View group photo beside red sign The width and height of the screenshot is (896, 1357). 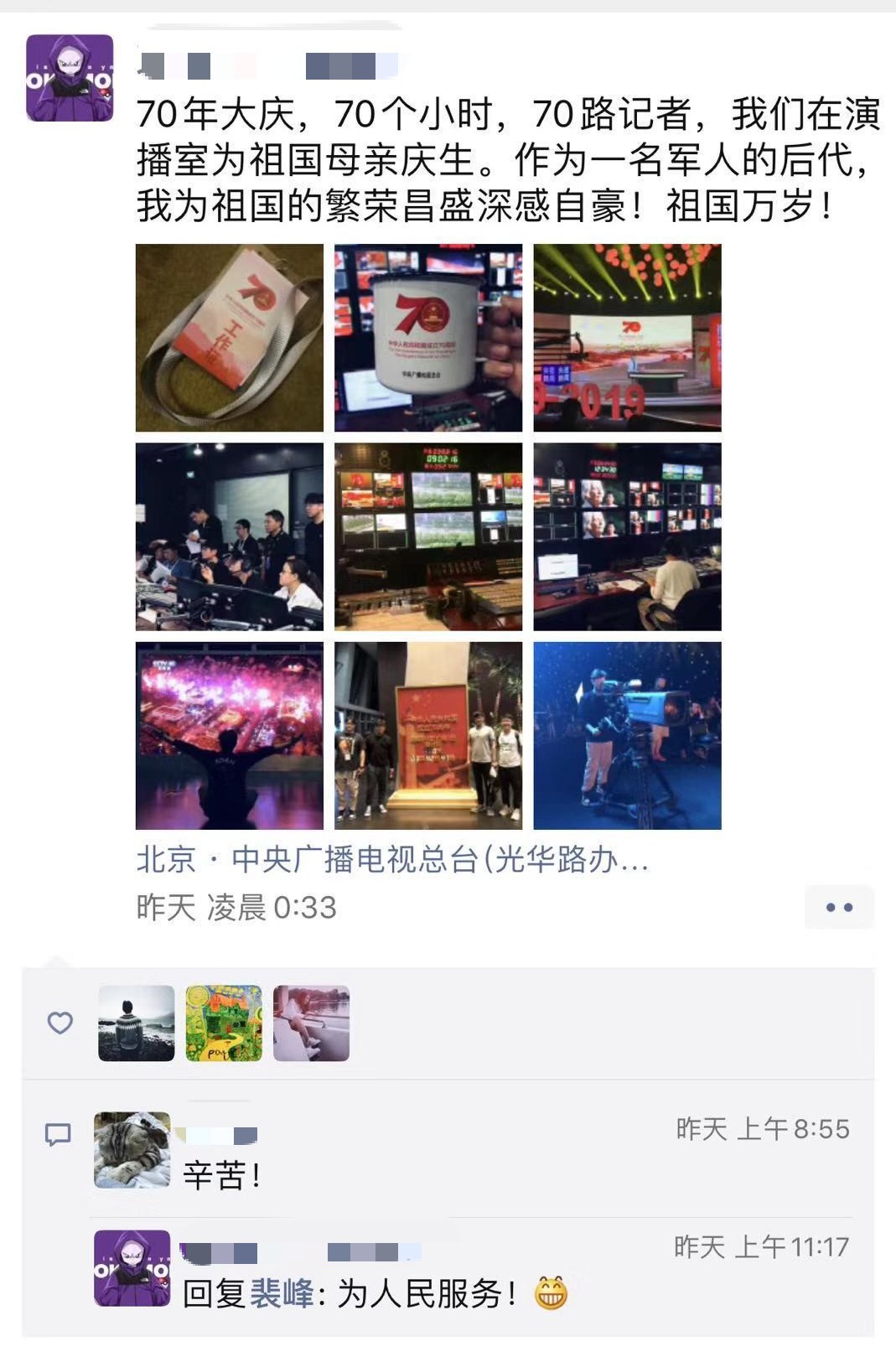427,735
